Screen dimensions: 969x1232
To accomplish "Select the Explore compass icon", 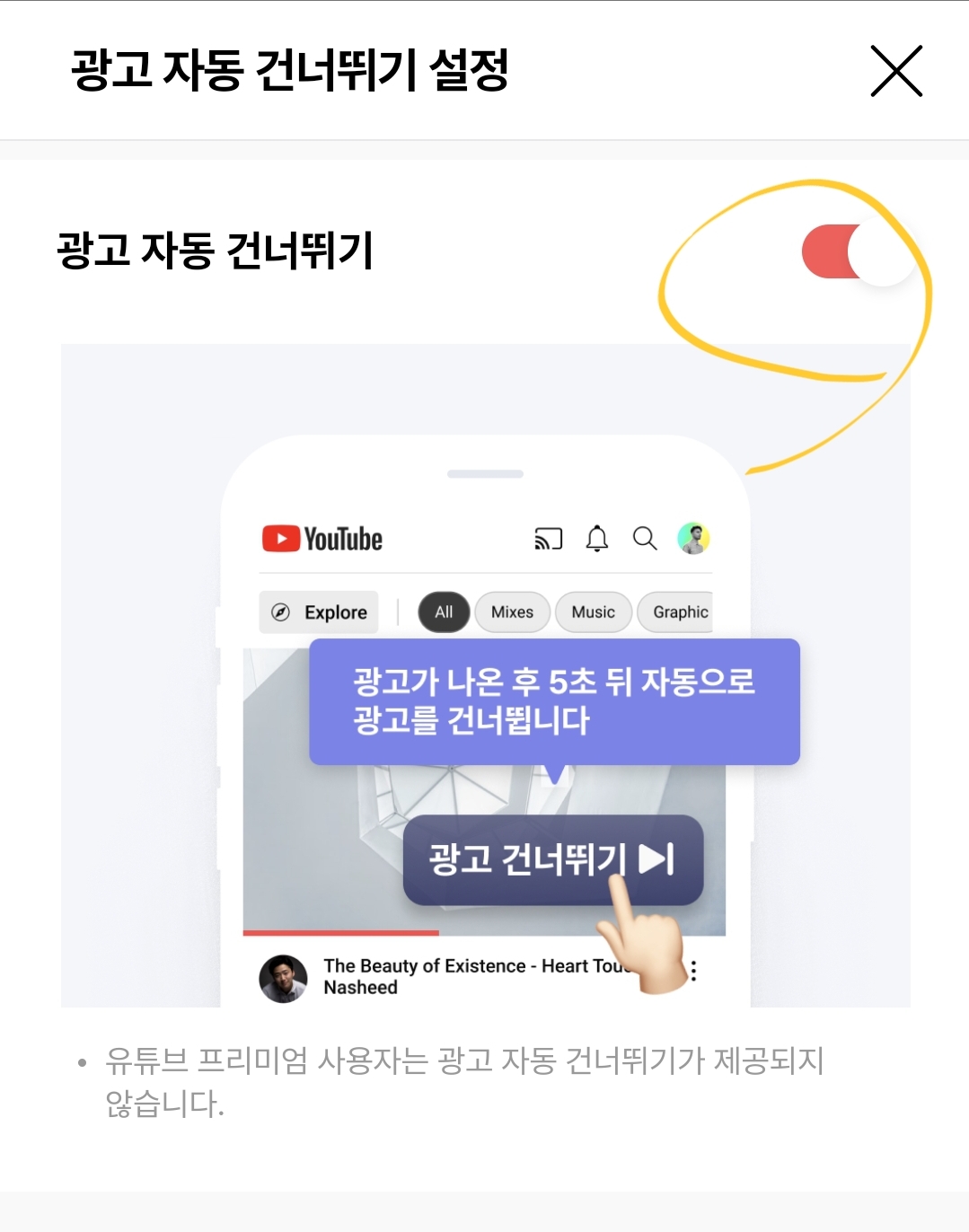I will point(283,612).
